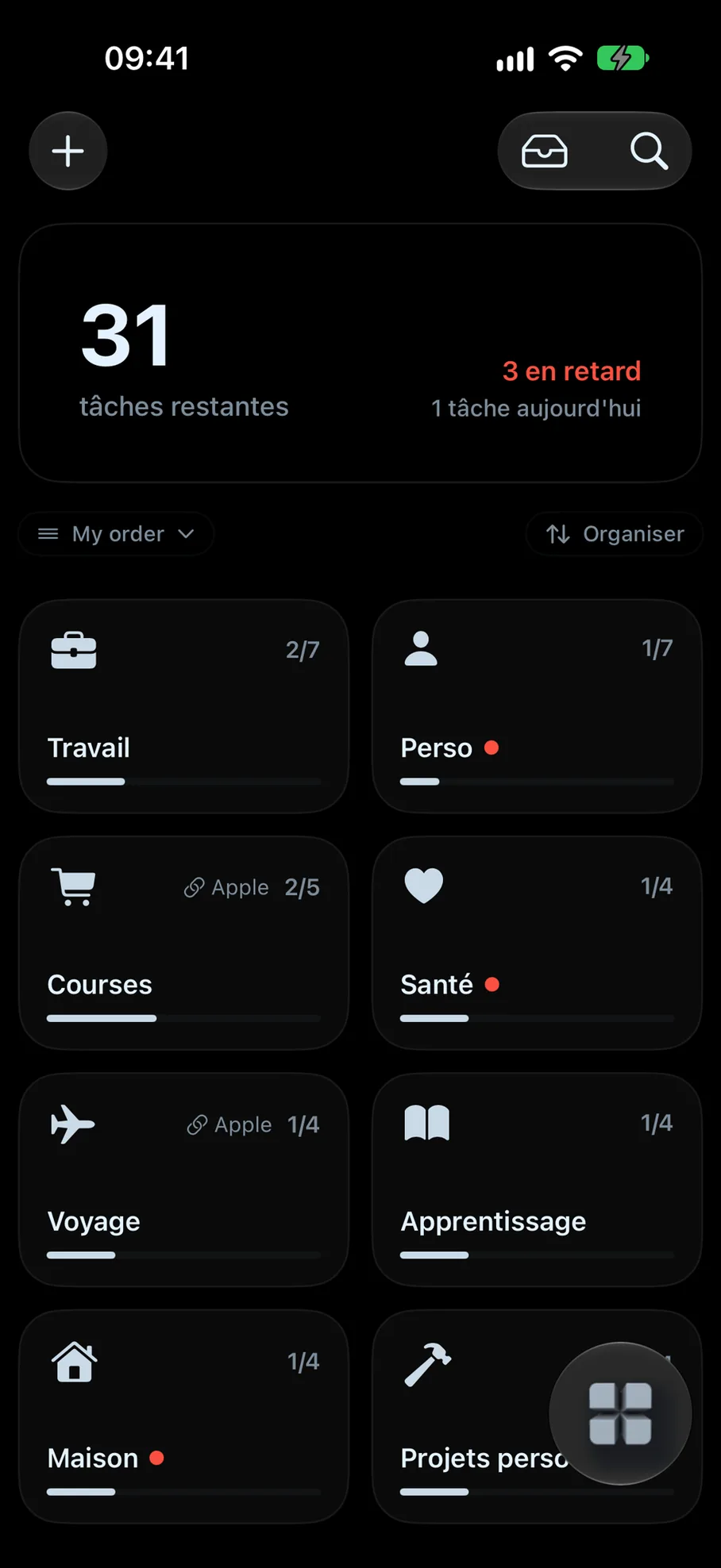Open the 31 tâches restantes summary card
The image size is (721, 1568).
360,352
